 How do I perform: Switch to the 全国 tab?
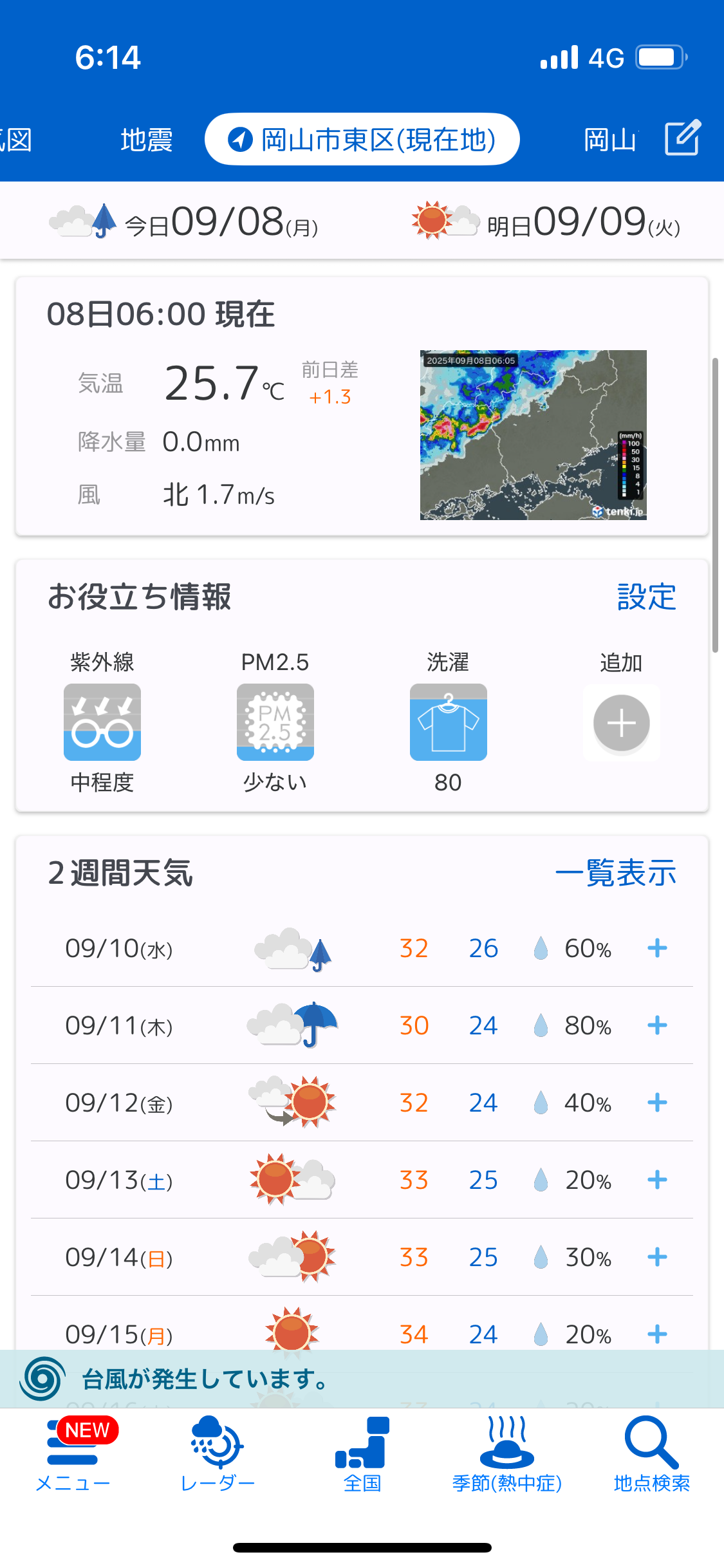click(x=362, y=1455)
